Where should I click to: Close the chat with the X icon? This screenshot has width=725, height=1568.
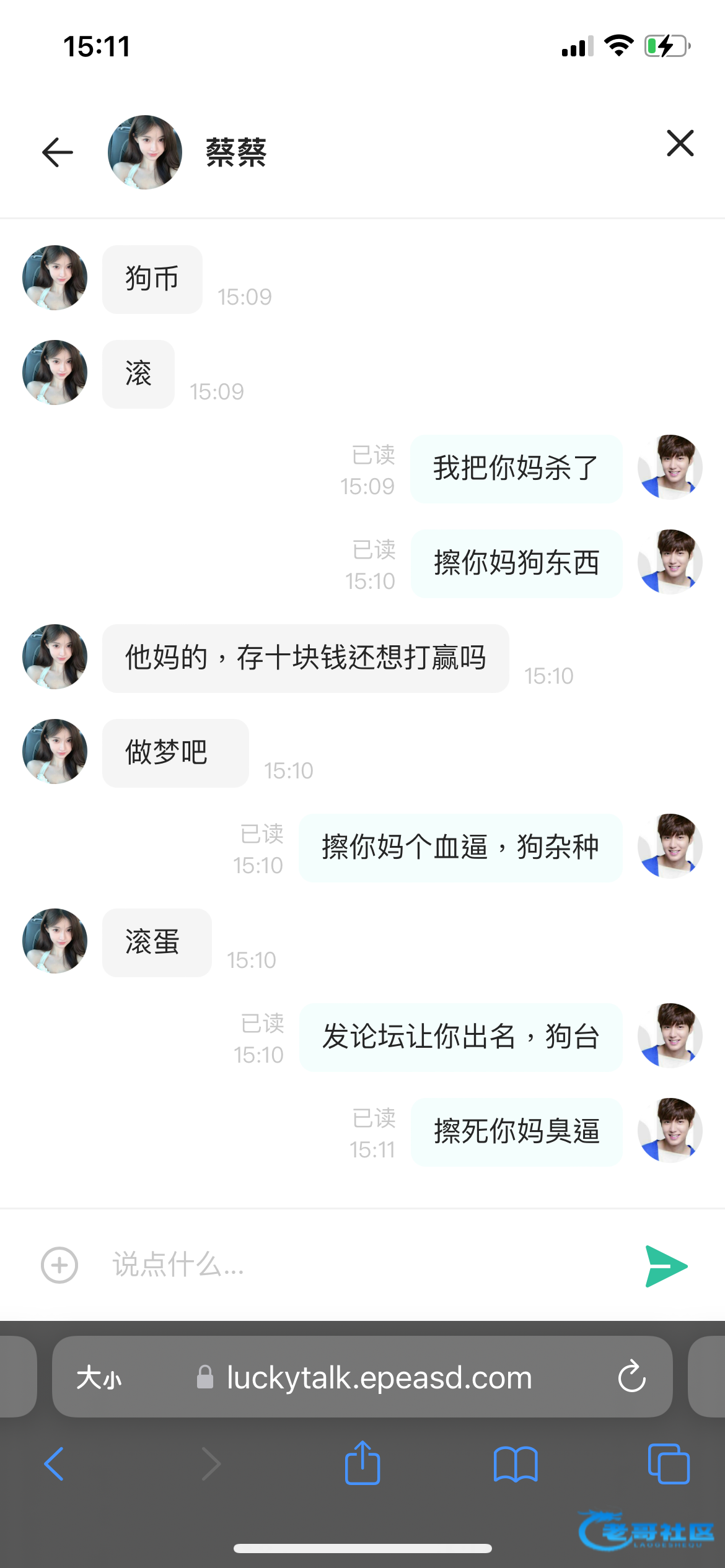click(x=680, y=144)
